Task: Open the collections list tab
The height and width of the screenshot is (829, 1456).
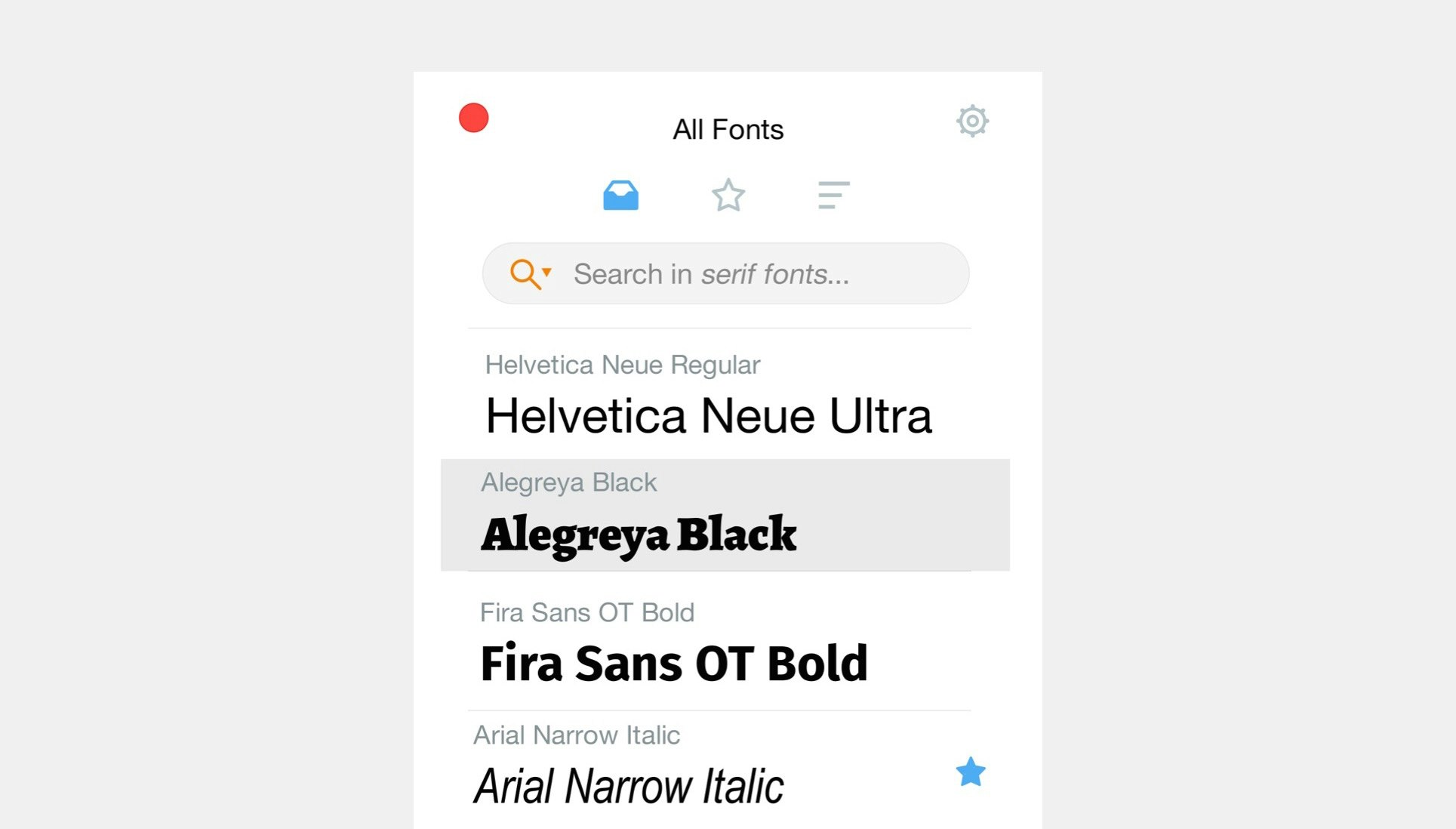Action: pyautogui.click(x=833, y=196)
